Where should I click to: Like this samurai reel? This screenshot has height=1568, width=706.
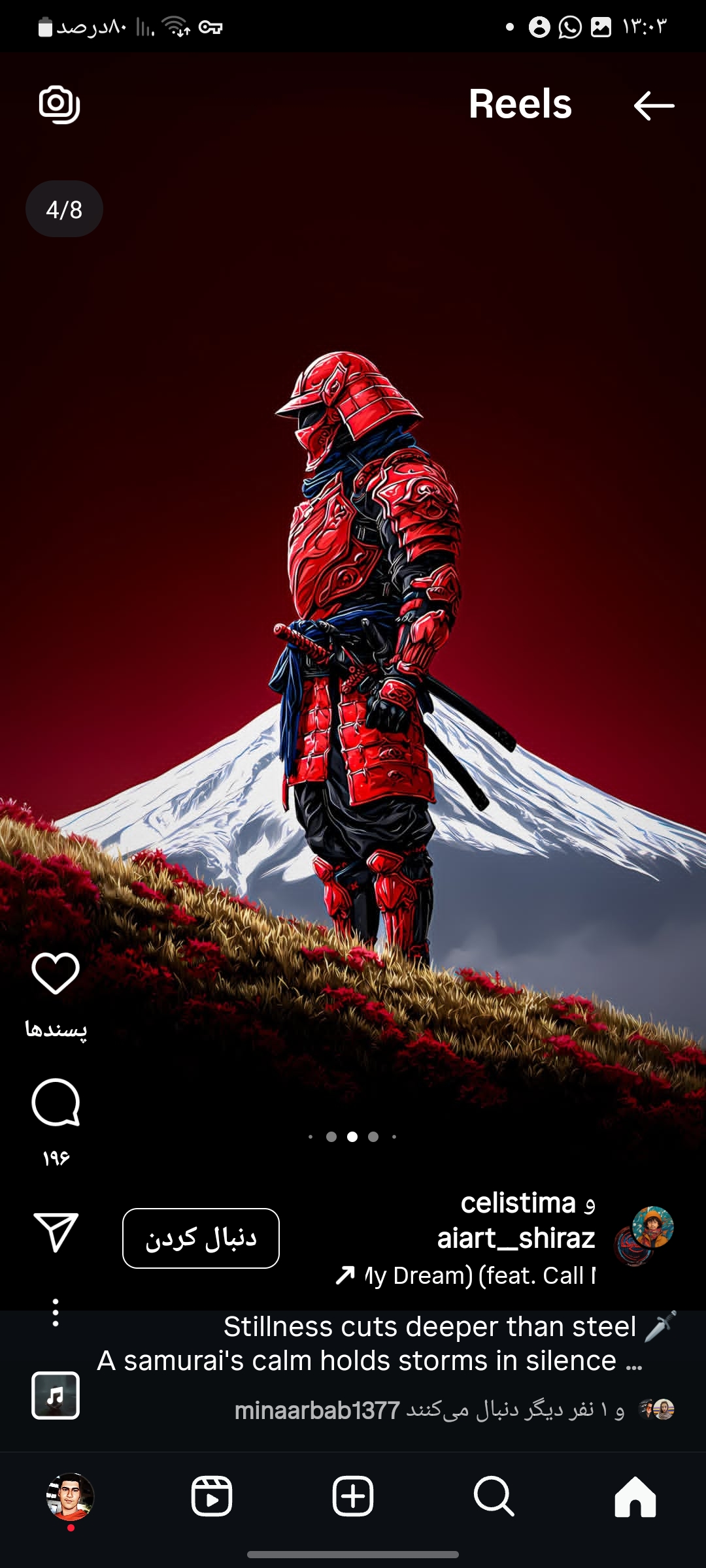click(x=56, y=973)
